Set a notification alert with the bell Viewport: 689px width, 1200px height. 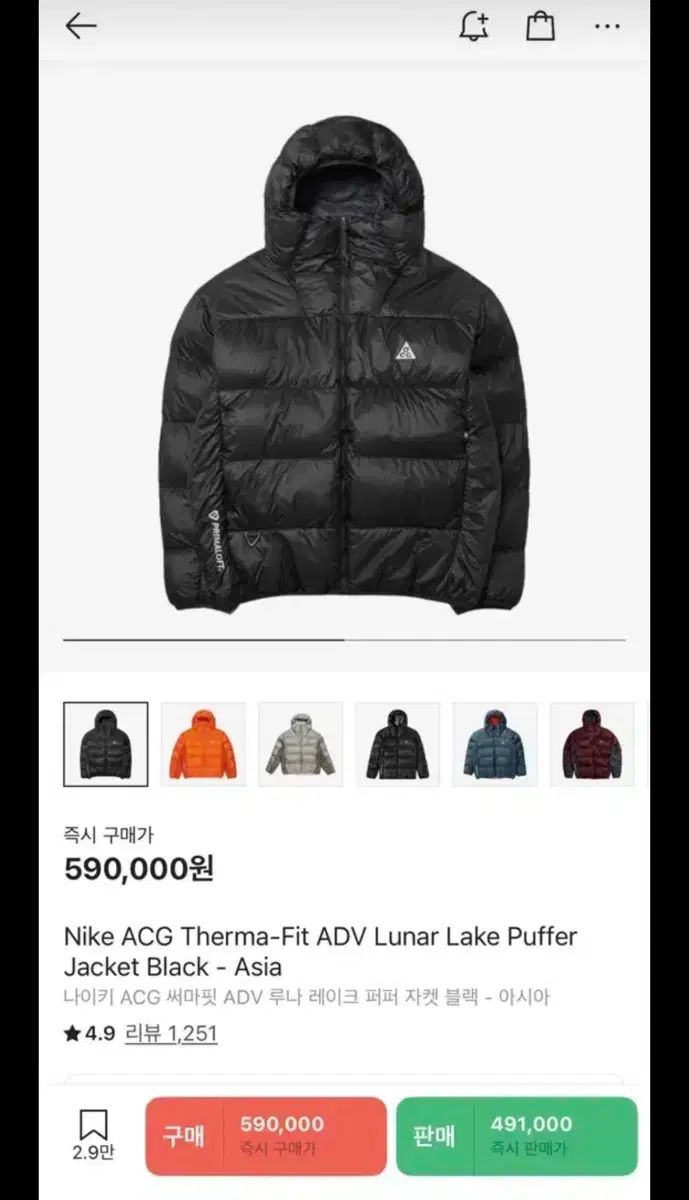(474, 26)
